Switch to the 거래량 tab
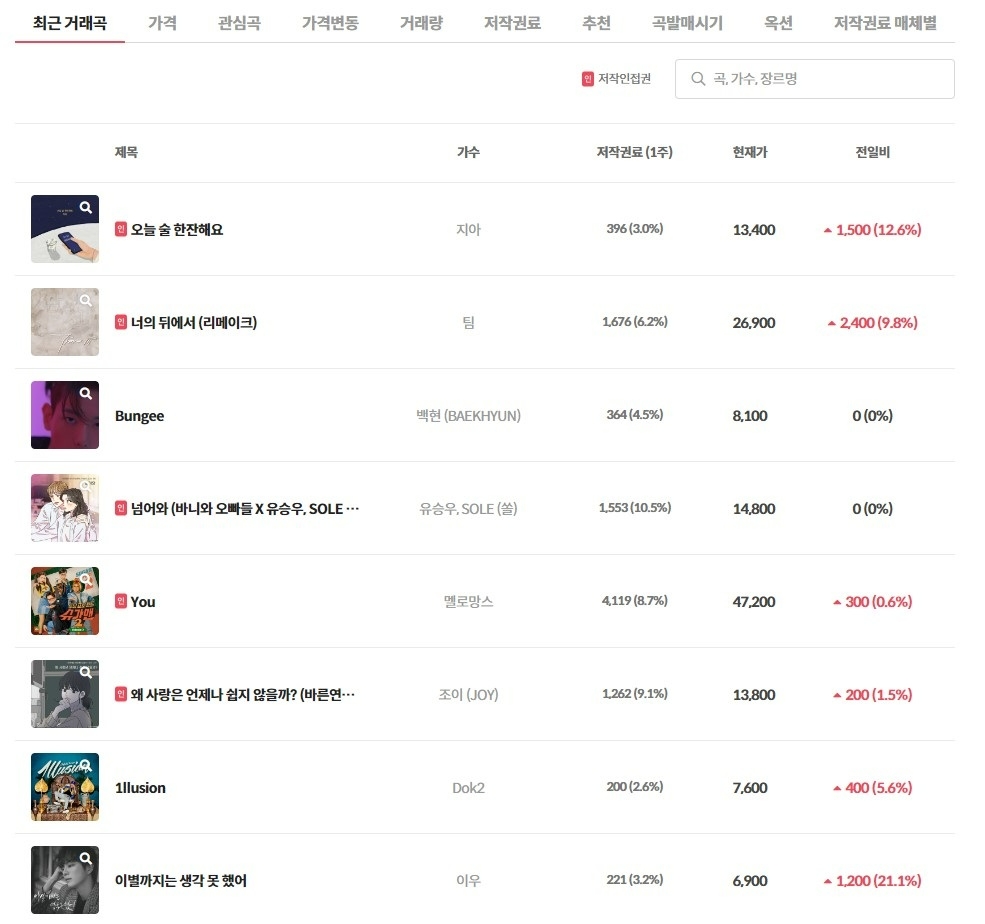 point(421,23)
